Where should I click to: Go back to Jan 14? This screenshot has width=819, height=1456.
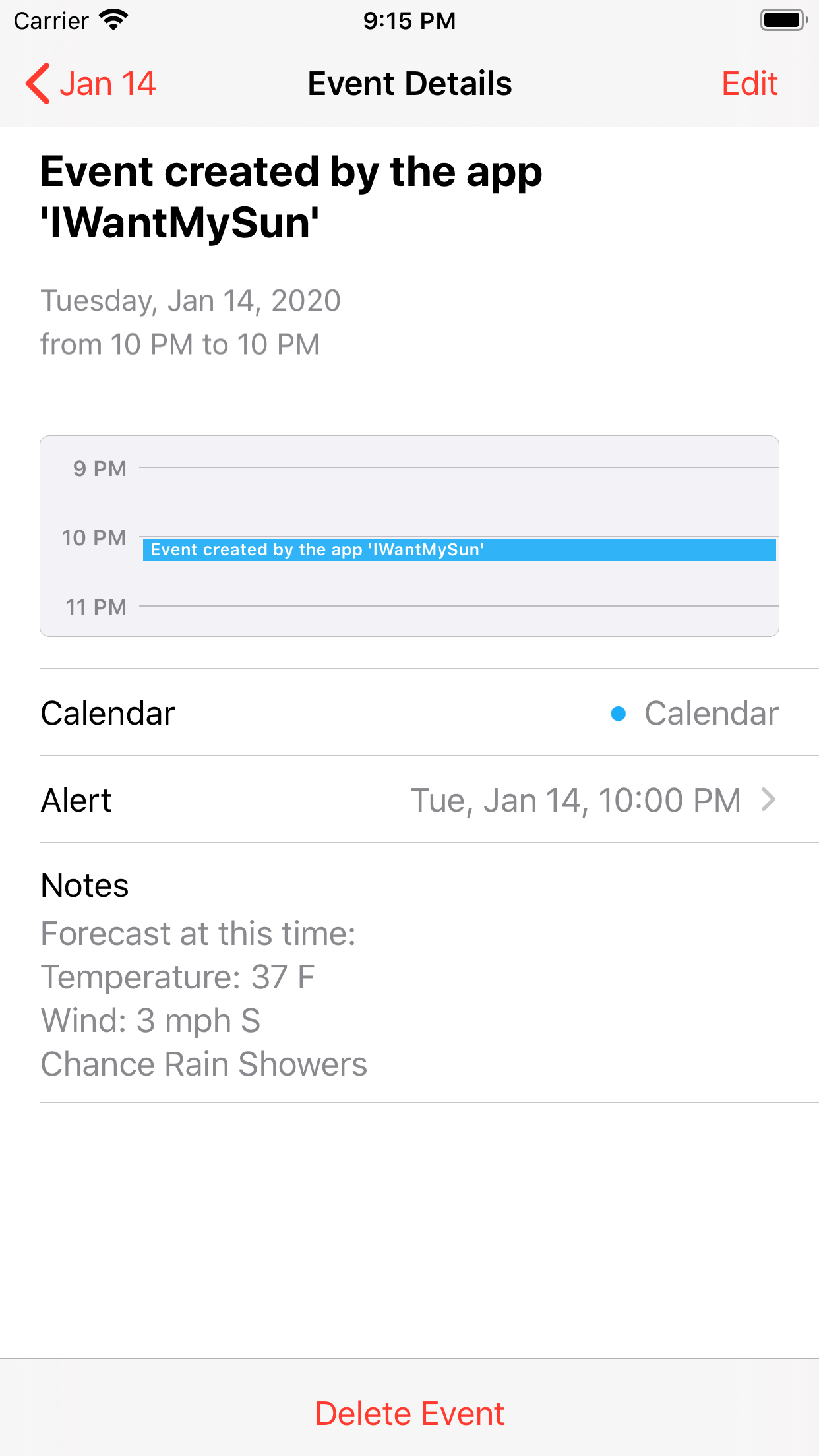(x=91, y=84)
